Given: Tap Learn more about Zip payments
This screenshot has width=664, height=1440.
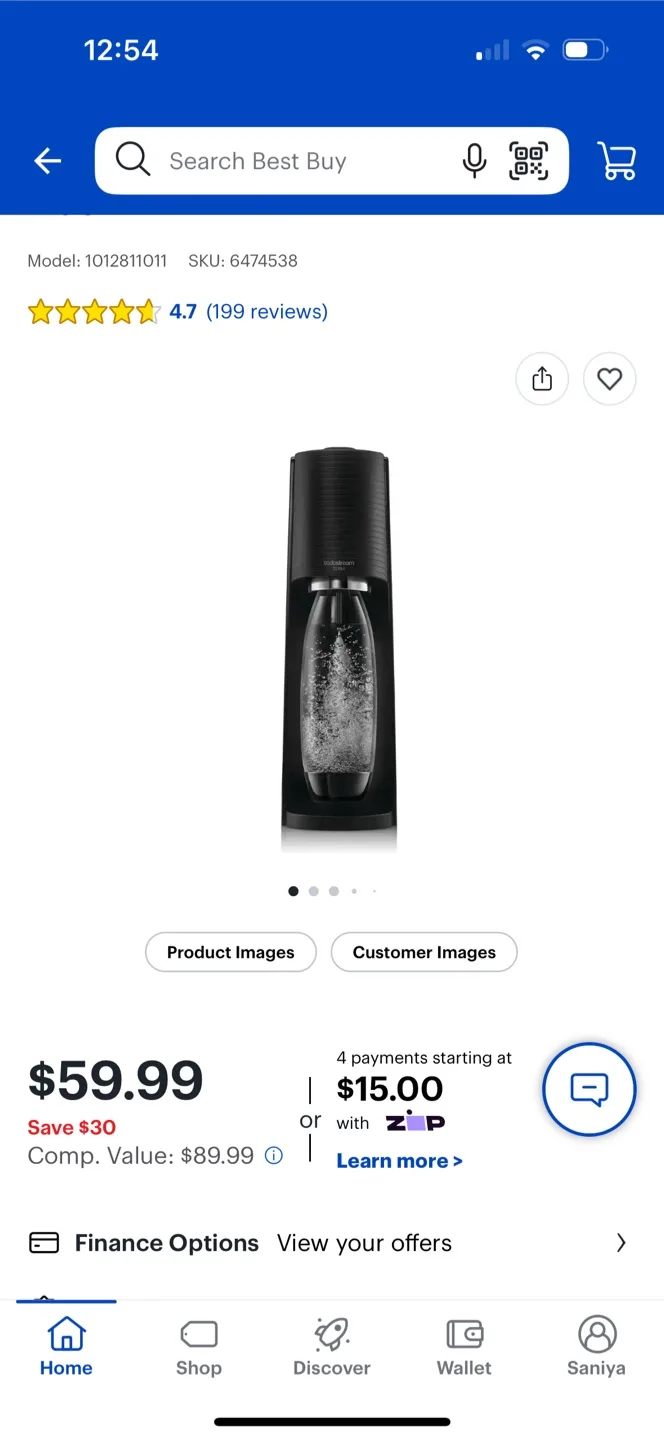Looking at the screenshot, I should 399,1161.
